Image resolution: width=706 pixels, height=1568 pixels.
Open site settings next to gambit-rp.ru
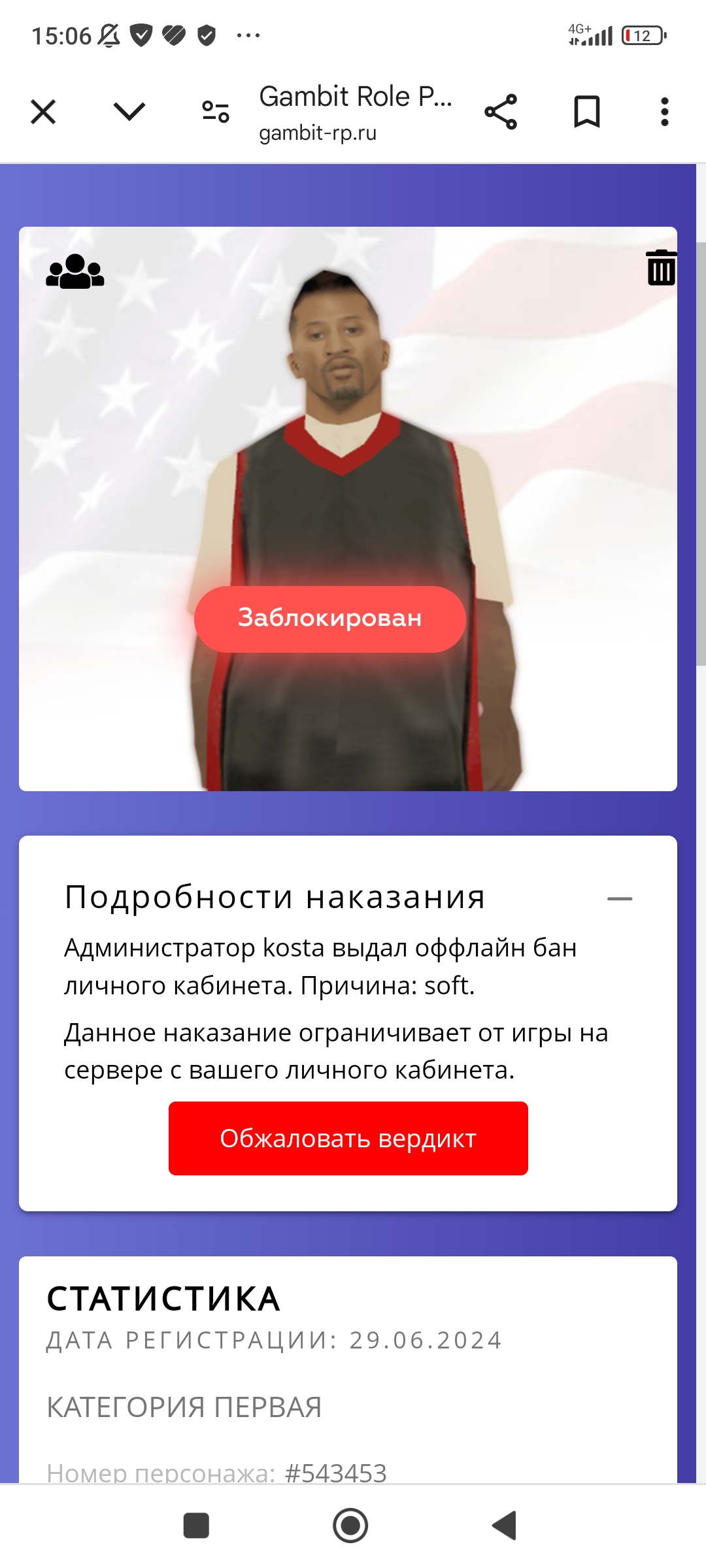(216, 112)
